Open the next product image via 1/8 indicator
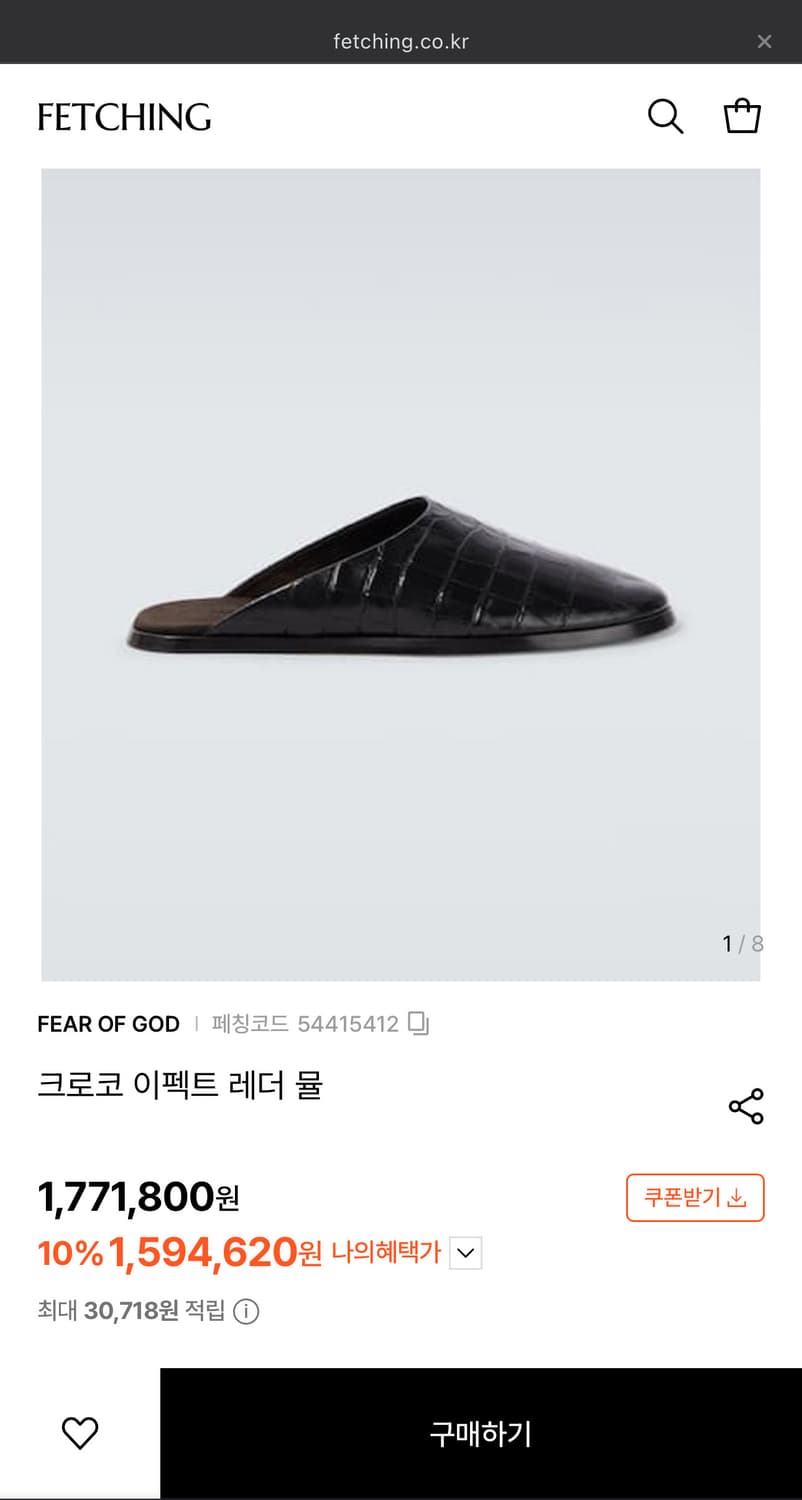The width and height of the screenshot is (802, 1500). [x=740, y=942]
